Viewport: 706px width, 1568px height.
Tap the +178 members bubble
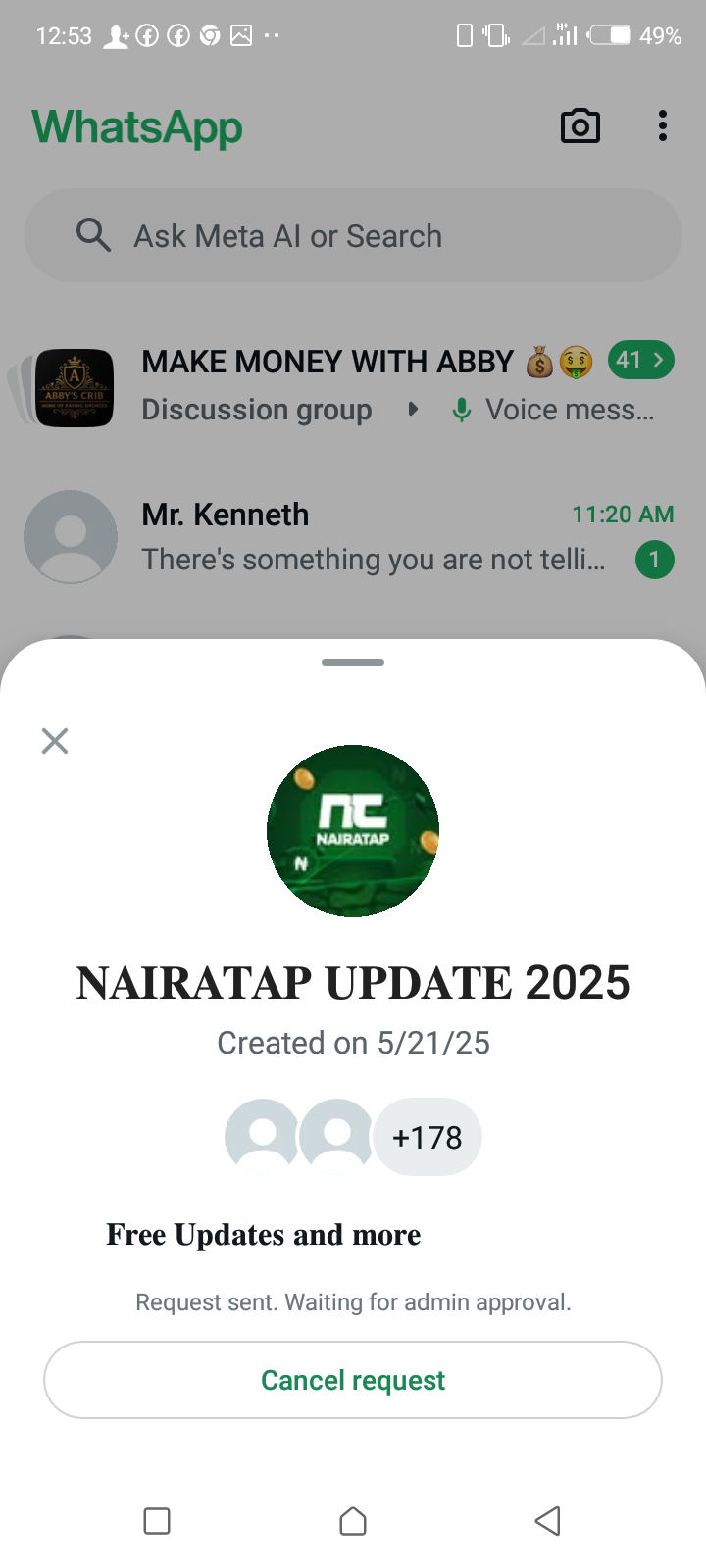click(x=428, y=1137)
